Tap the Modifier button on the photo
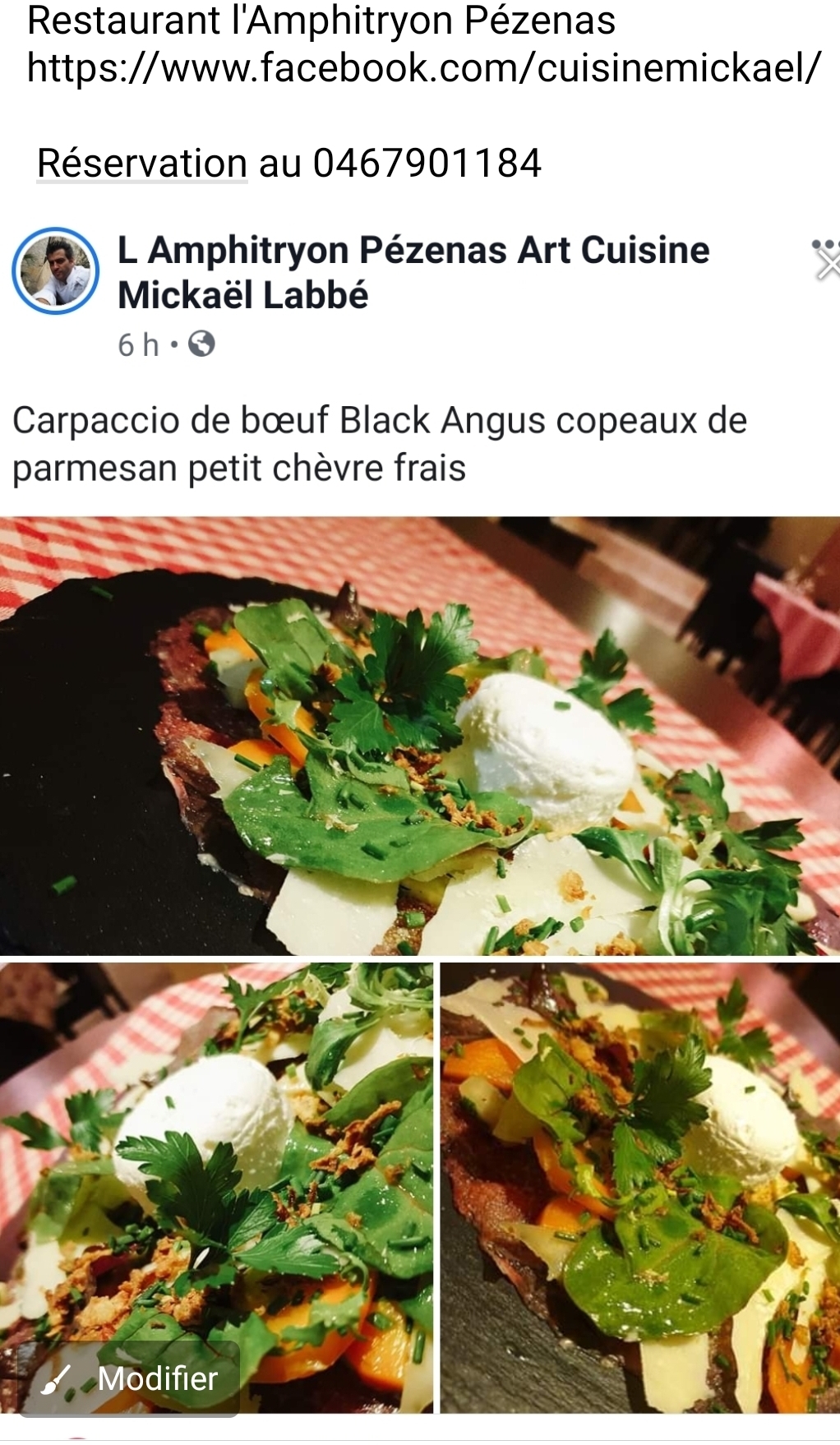840x1445 pixels. (130, 1378)
